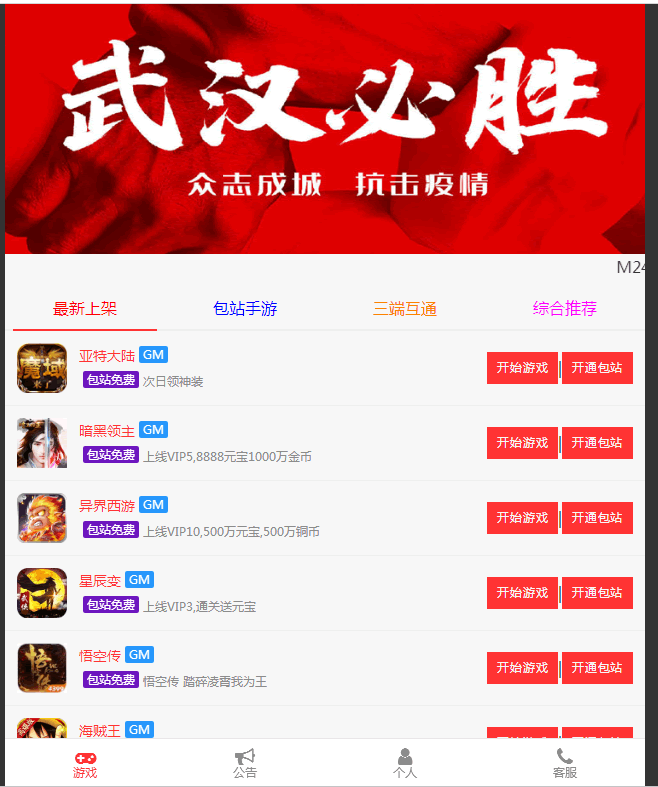Start the game 暗黑领主
The height and width of the screenshot is (787, 658).
point(522,443)
